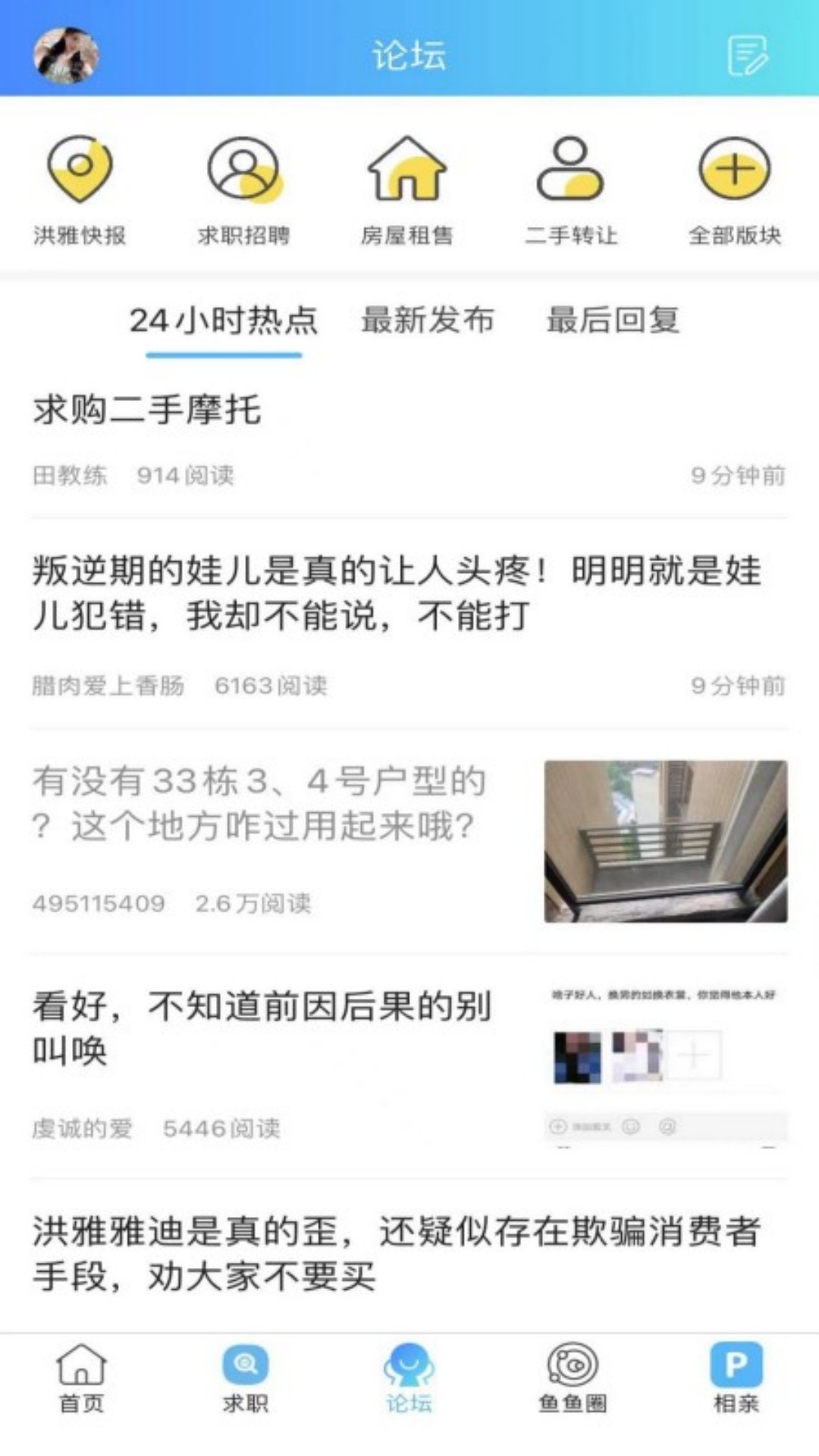Screen dimensions: 819x1456
Task: Compose a new forum post
Action: pos(747,55)
